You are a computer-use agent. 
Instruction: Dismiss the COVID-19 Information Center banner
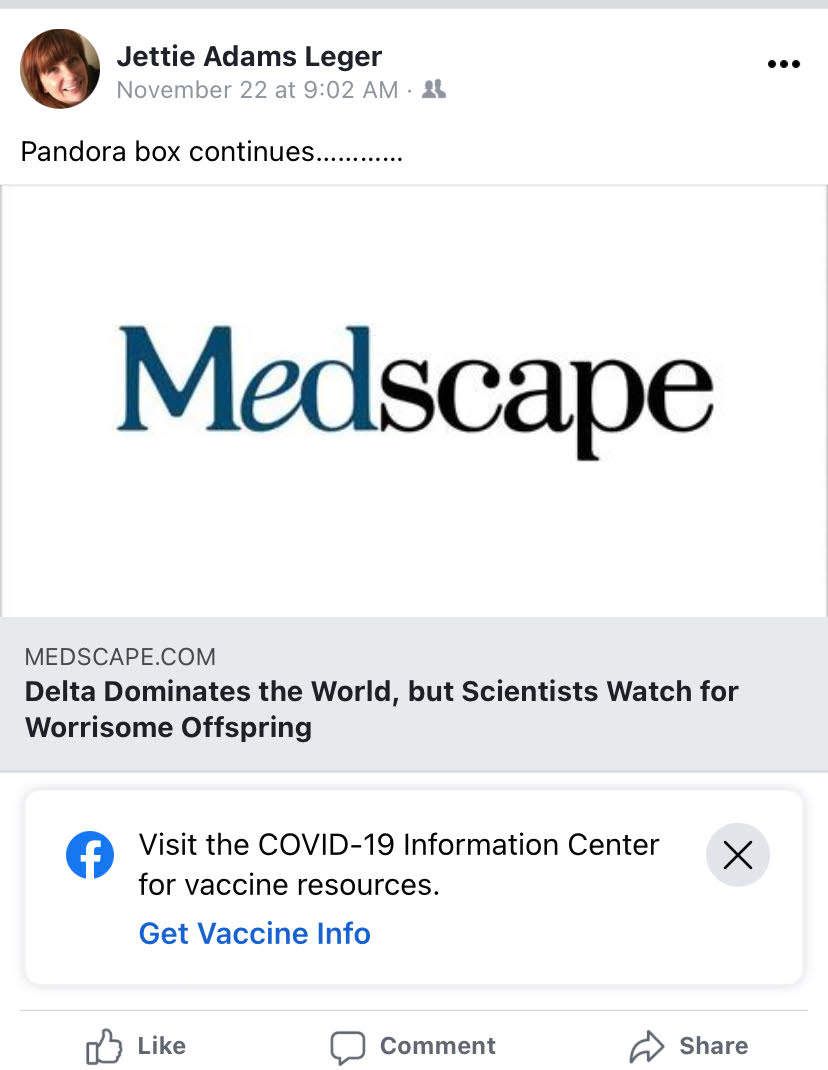tap(737, 855)
